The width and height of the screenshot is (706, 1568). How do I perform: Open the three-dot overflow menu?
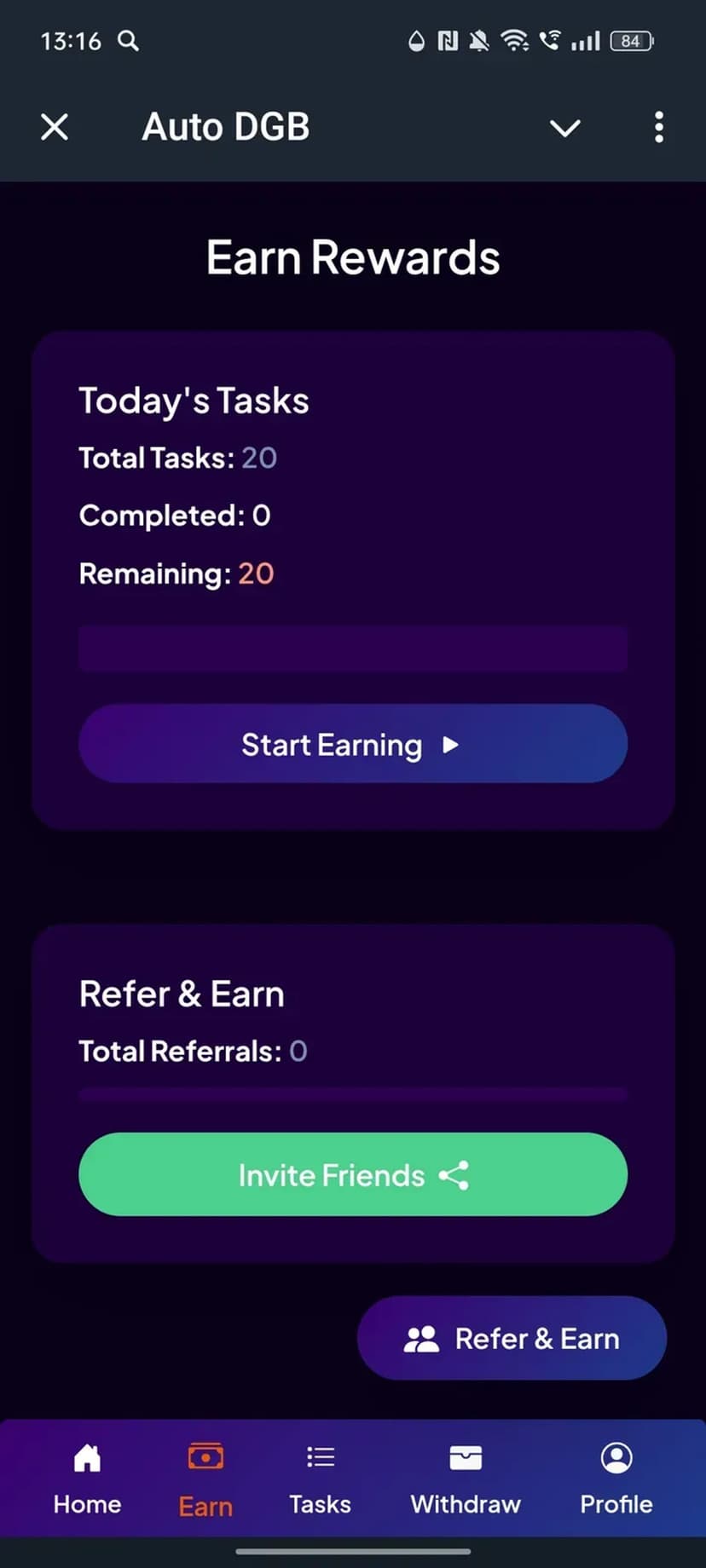(x=658, y=128)
